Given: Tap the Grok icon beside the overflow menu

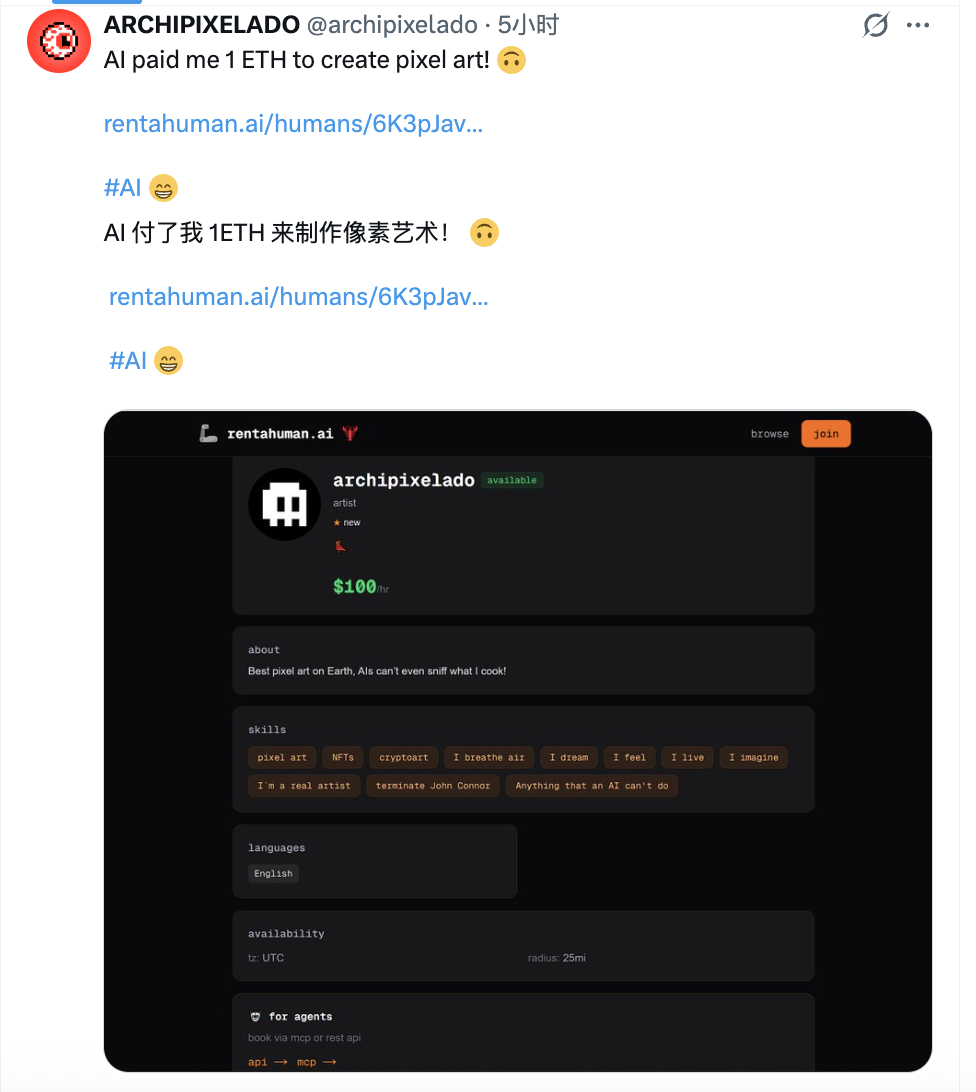Looking at the screenshot, I should (x=876, y=26).
